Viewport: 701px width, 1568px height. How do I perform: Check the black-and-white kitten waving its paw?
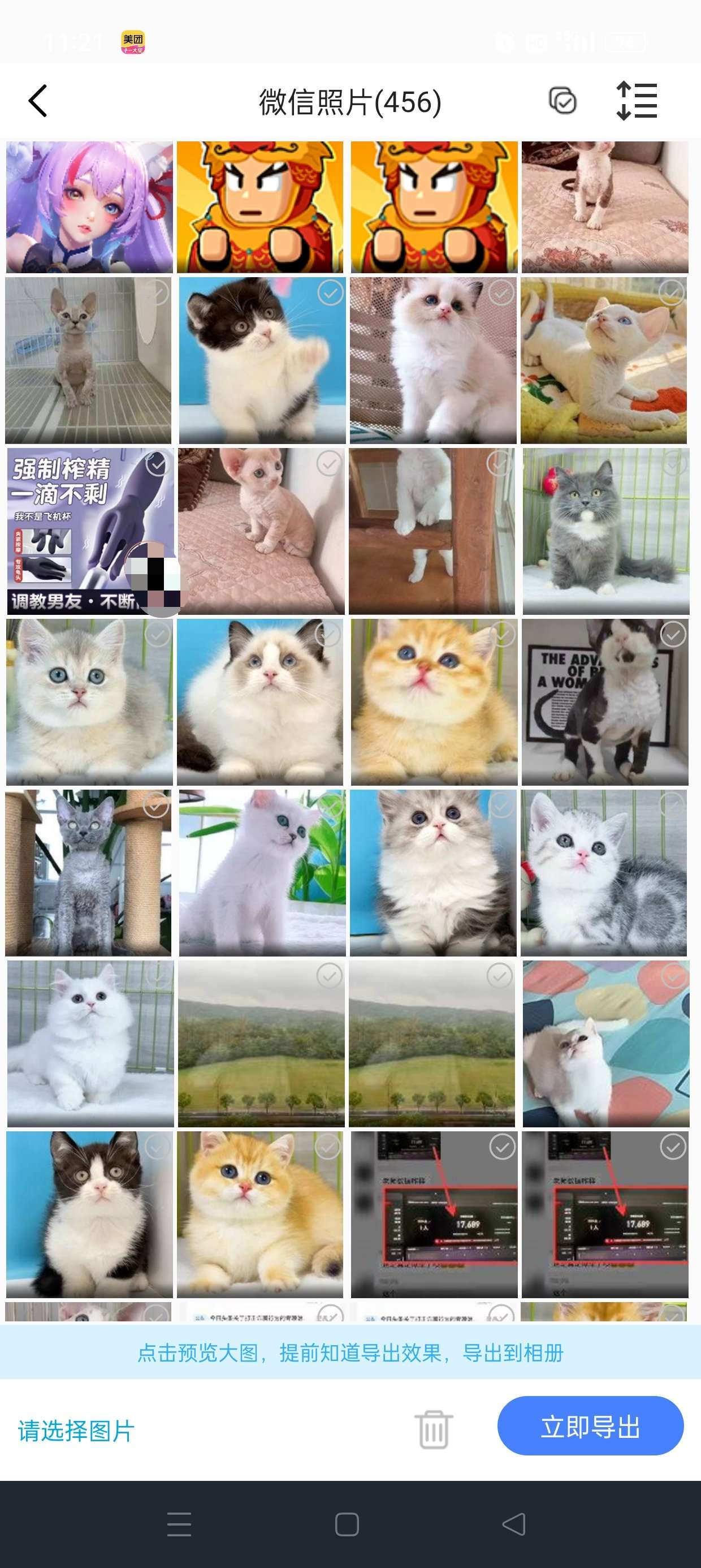click(330, 294)
